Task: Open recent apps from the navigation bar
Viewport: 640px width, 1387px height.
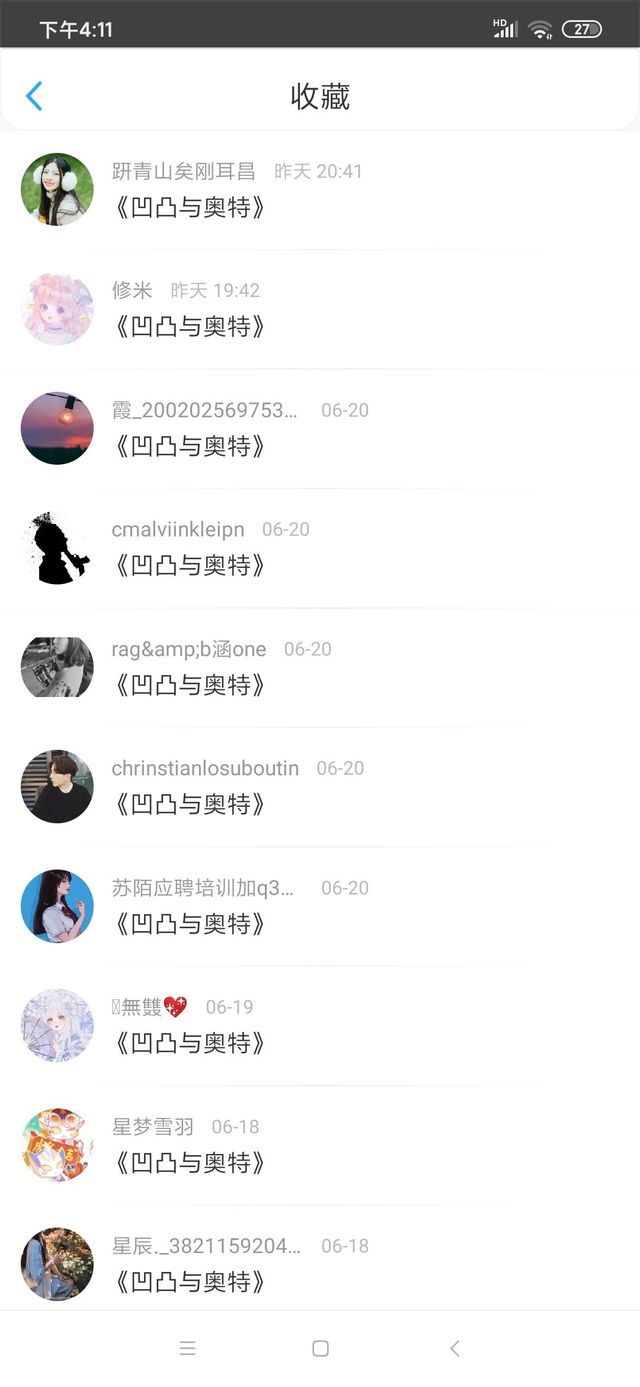Action: click(187, 1348)
